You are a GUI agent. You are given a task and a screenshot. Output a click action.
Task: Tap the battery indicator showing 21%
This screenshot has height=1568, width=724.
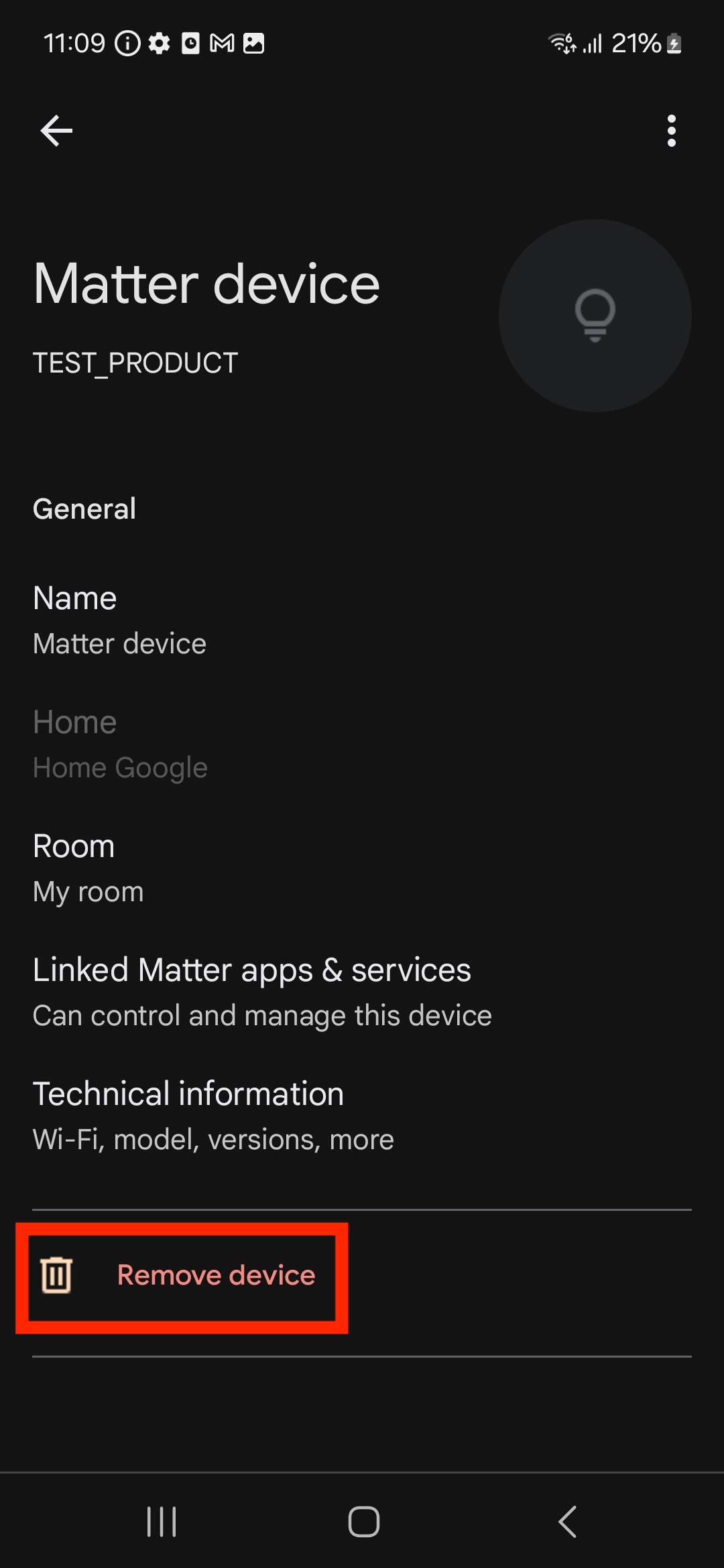(x=639, y=43)
